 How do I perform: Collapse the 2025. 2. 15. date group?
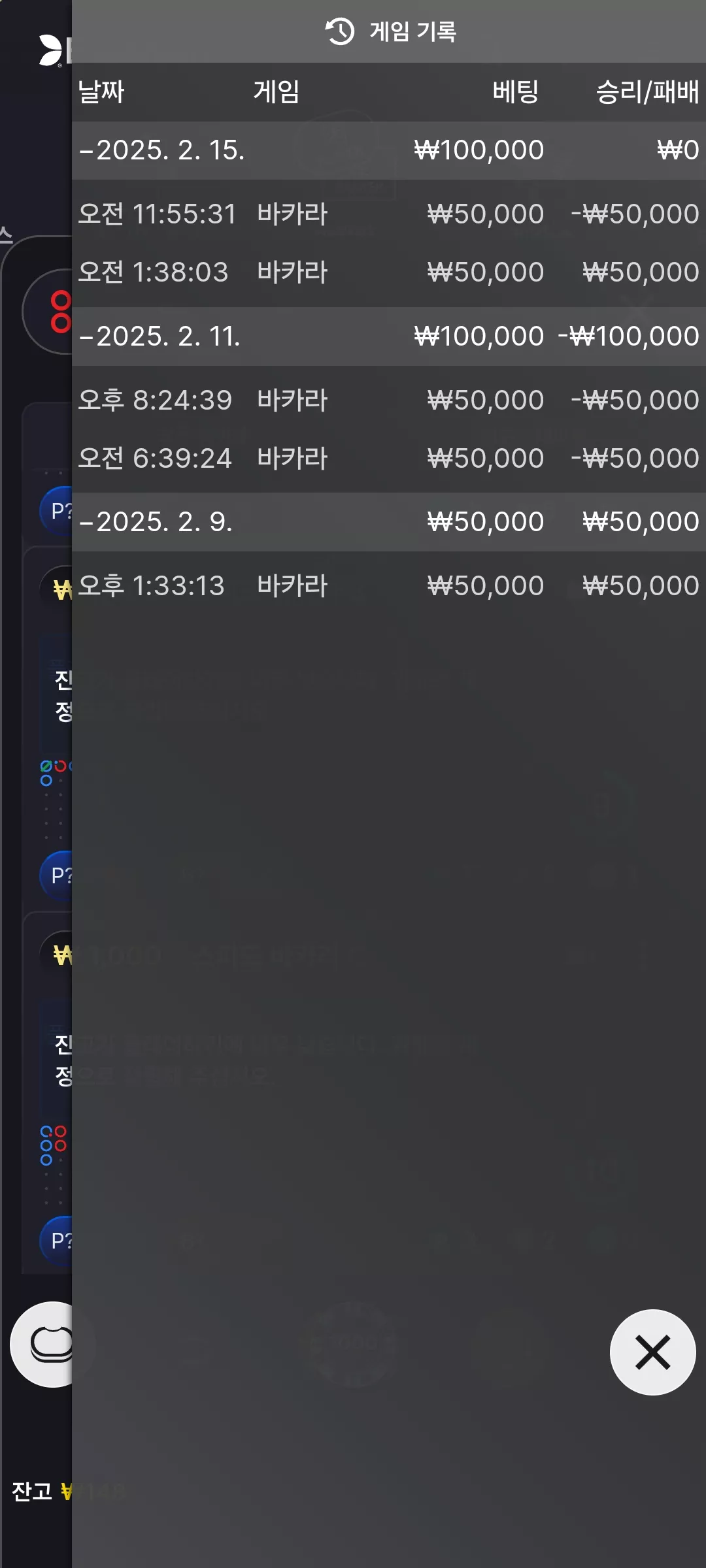[389, 150]
